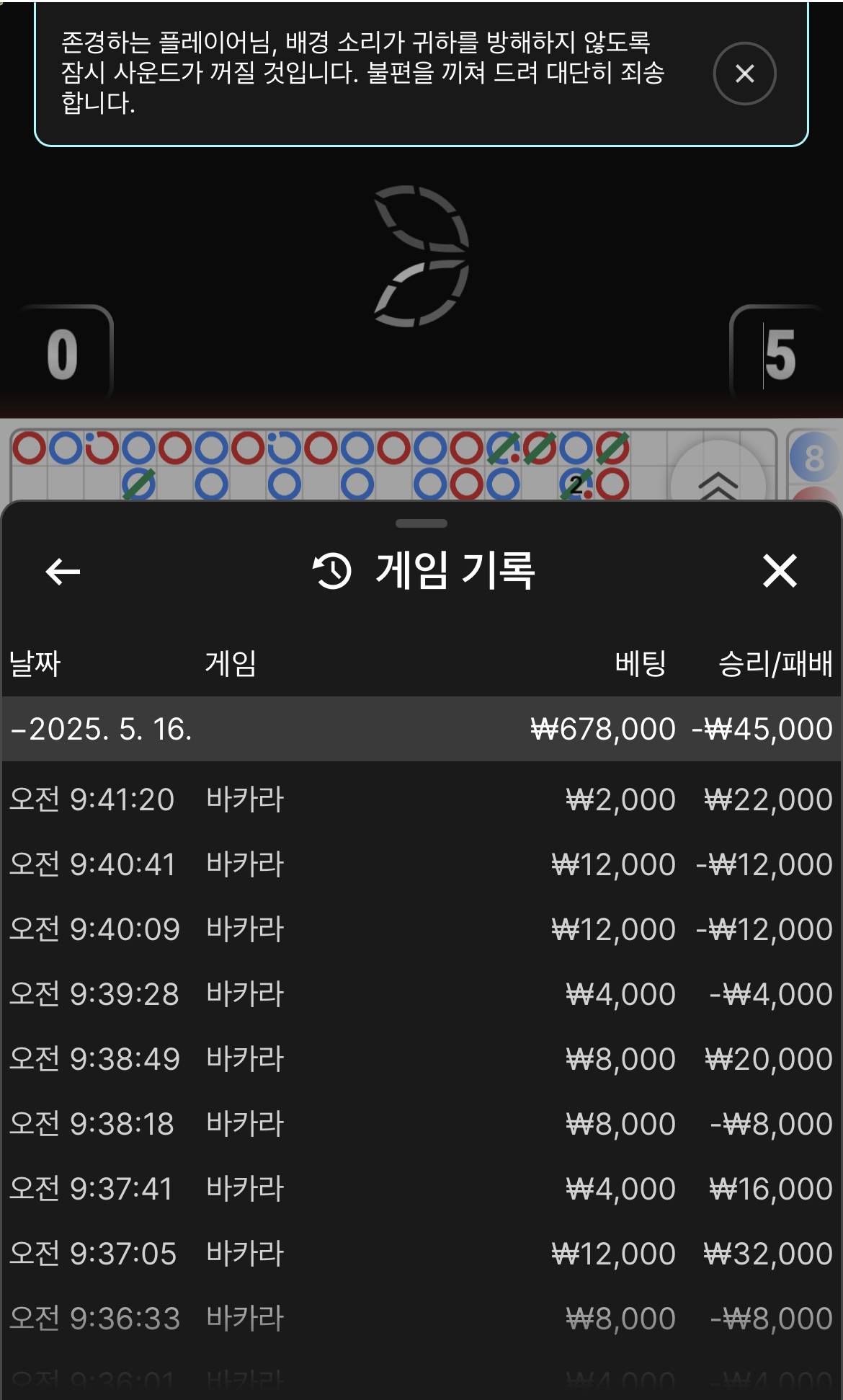Close the 게임 기록 panel

pos(780,571)
